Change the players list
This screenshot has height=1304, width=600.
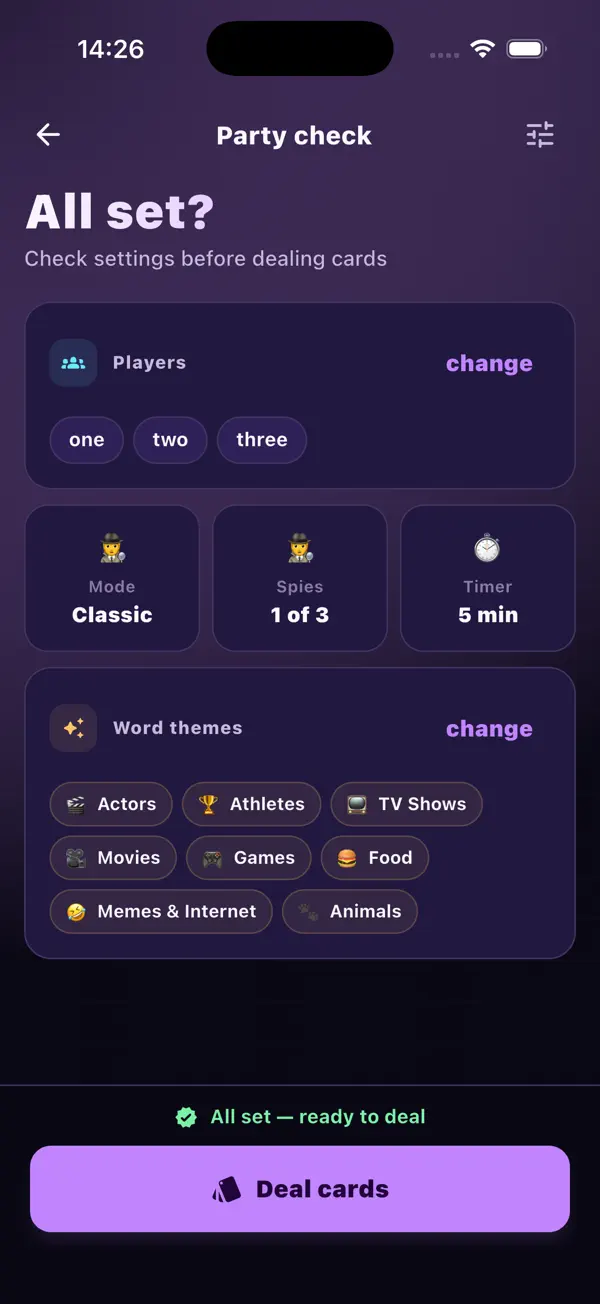pyautogui.click(x=489, y=363)
